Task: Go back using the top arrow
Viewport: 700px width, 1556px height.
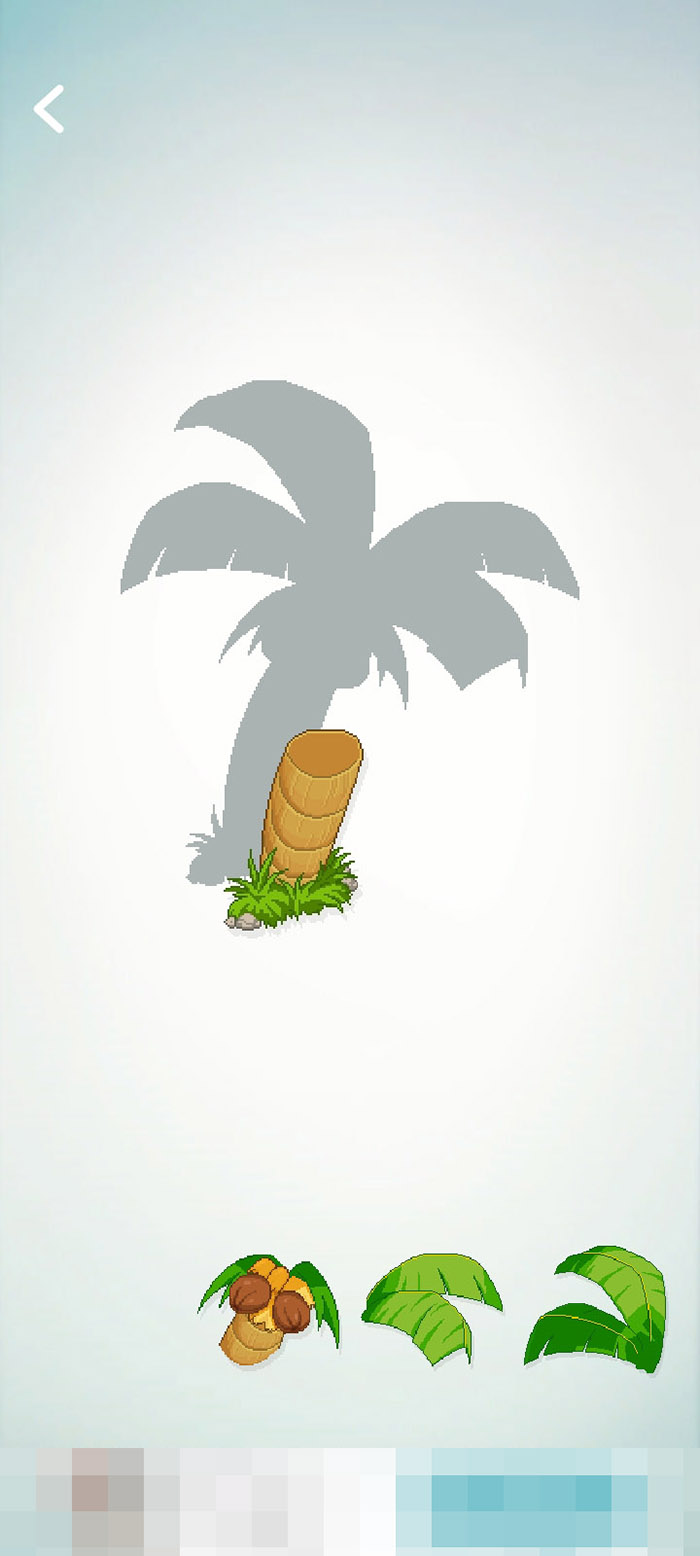Action: (49, 108)
